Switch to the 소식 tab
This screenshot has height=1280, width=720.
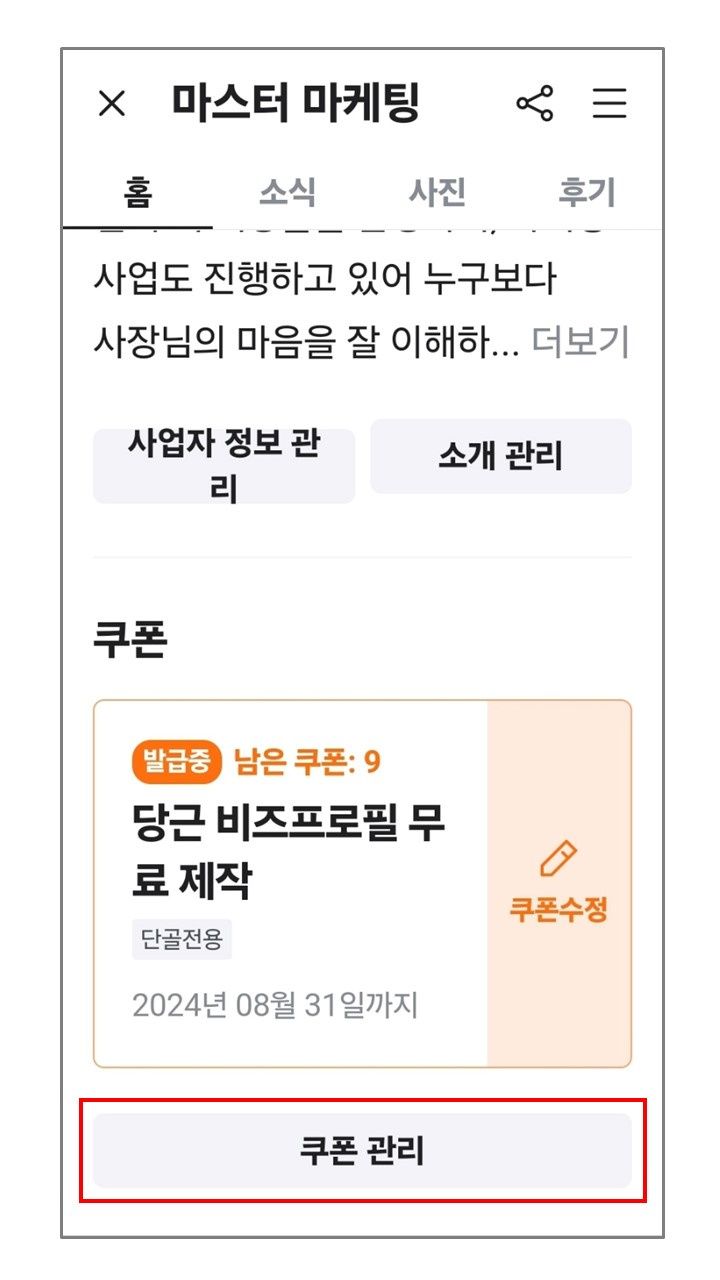pos(287,192)
